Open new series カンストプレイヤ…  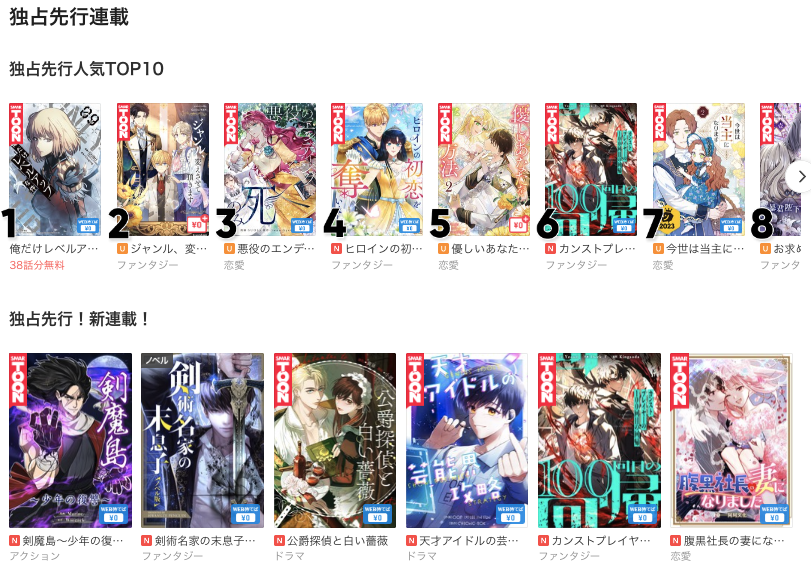(599, 440)
